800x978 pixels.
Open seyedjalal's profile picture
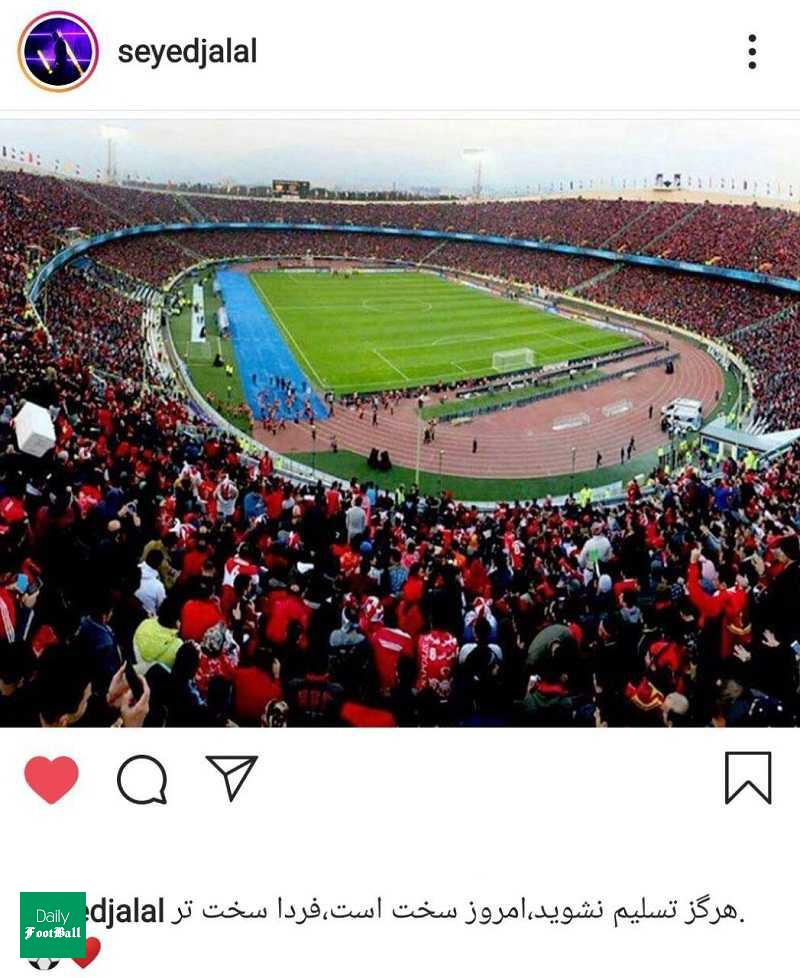click(58, 51)
